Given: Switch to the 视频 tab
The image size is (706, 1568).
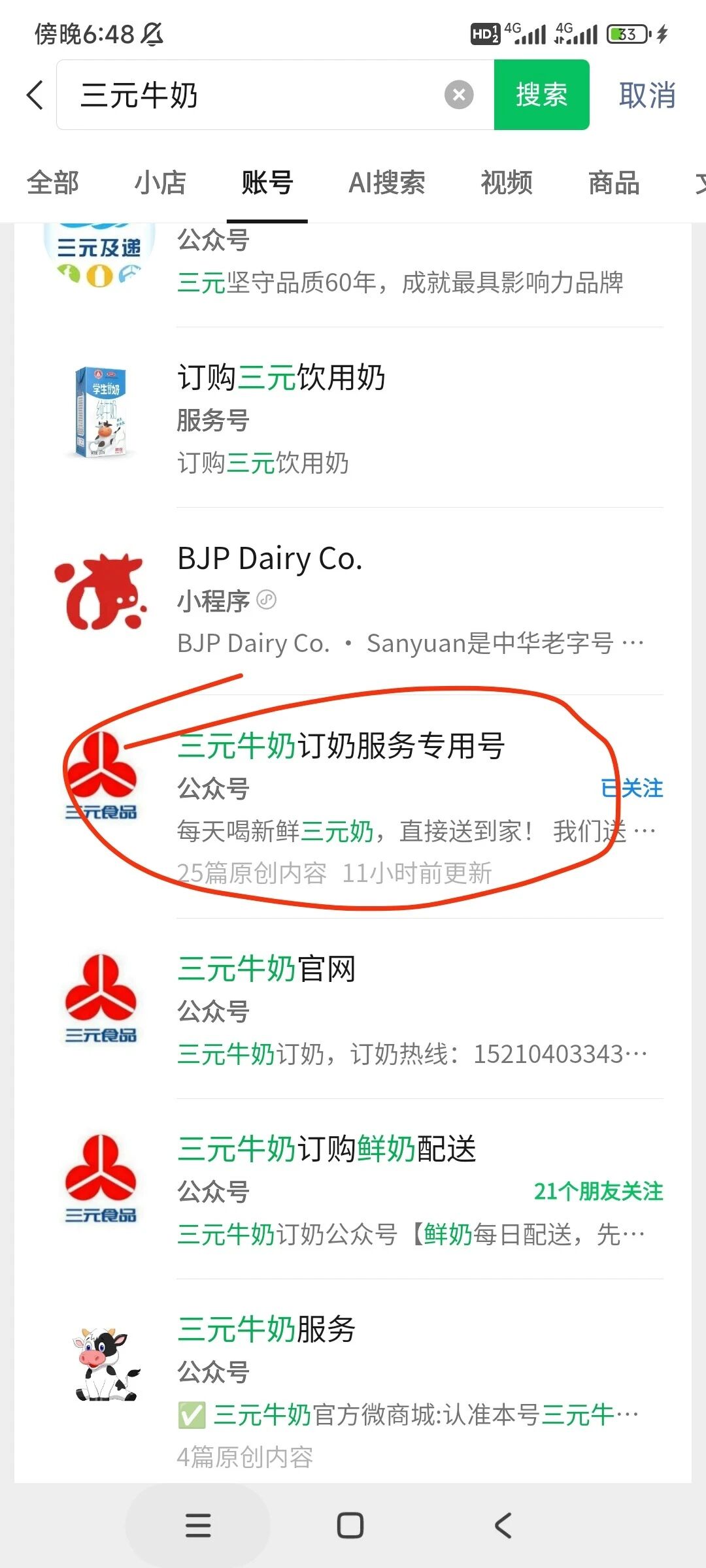Looking at the screenshot, I should 507,183.
